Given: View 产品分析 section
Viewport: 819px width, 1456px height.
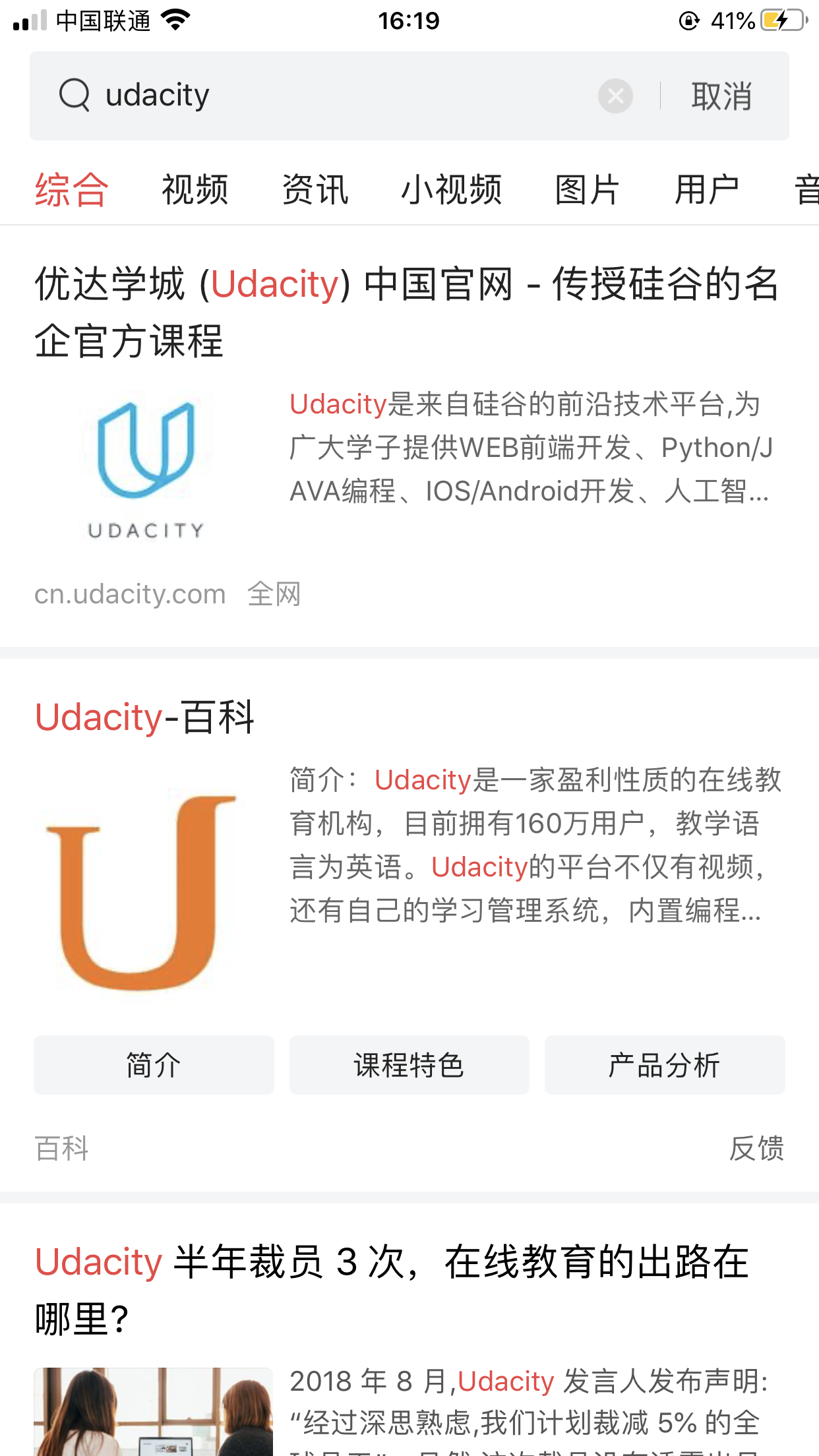Looking at the screenshot, I should 664,1065.
